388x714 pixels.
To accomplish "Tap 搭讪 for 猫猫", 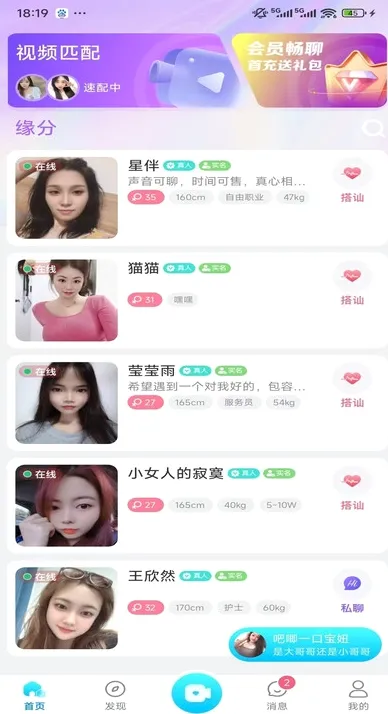I will coord(352,284).
